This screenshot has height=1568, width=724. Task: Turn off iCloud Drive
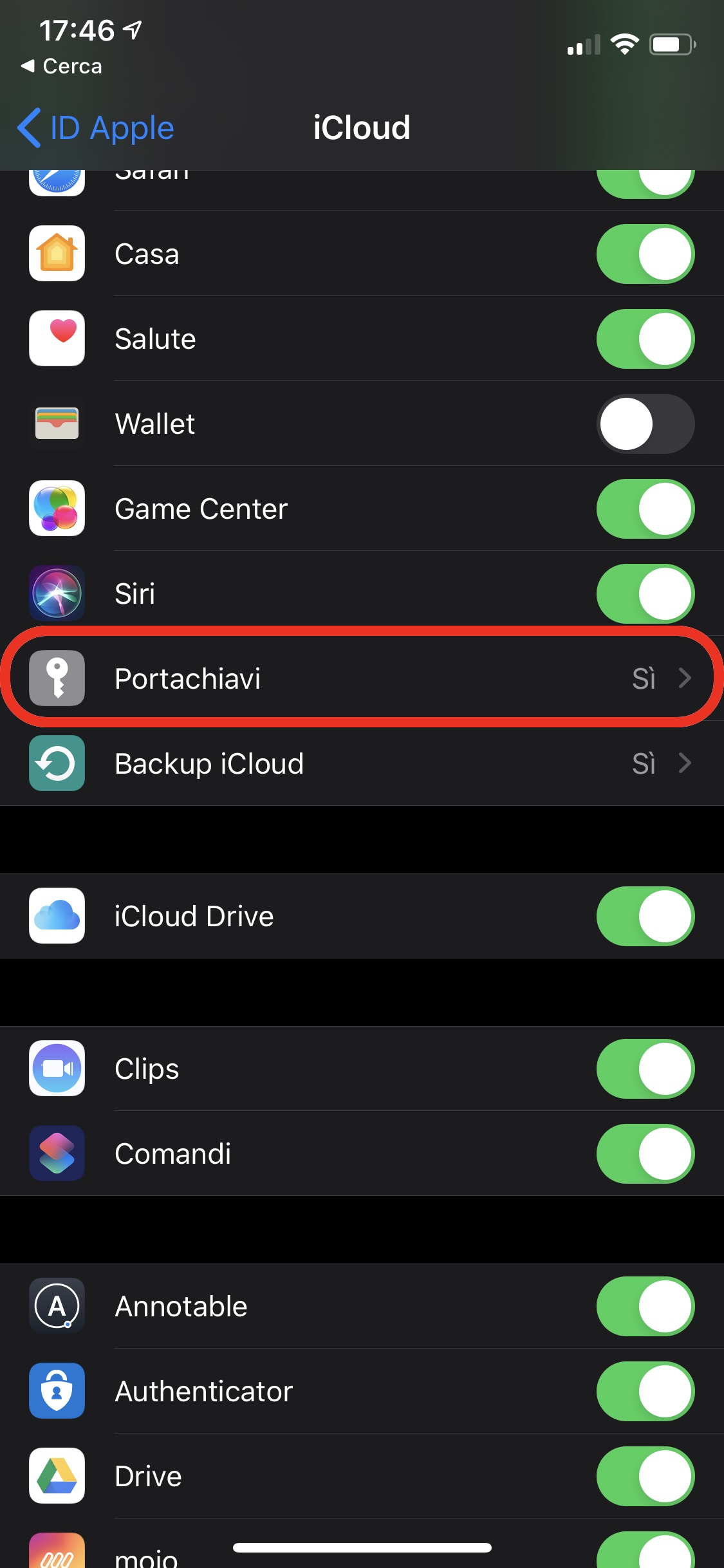tap(645, 916)
